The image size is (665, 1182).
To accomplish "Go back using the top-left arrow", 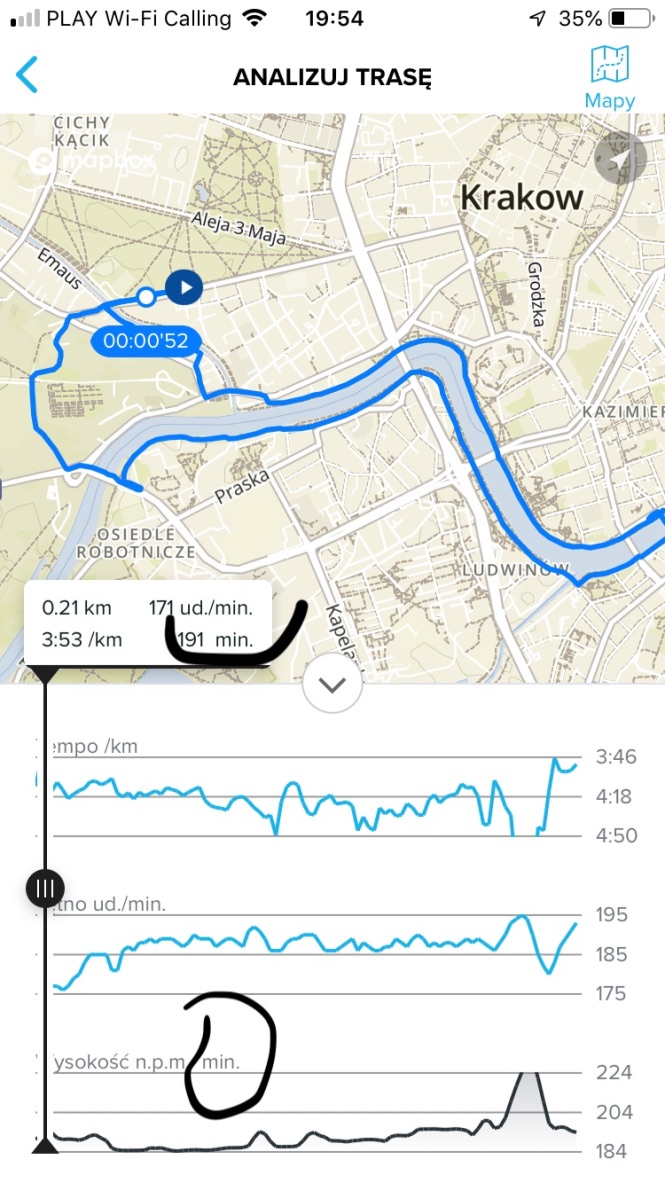I will tap(27, 75).
